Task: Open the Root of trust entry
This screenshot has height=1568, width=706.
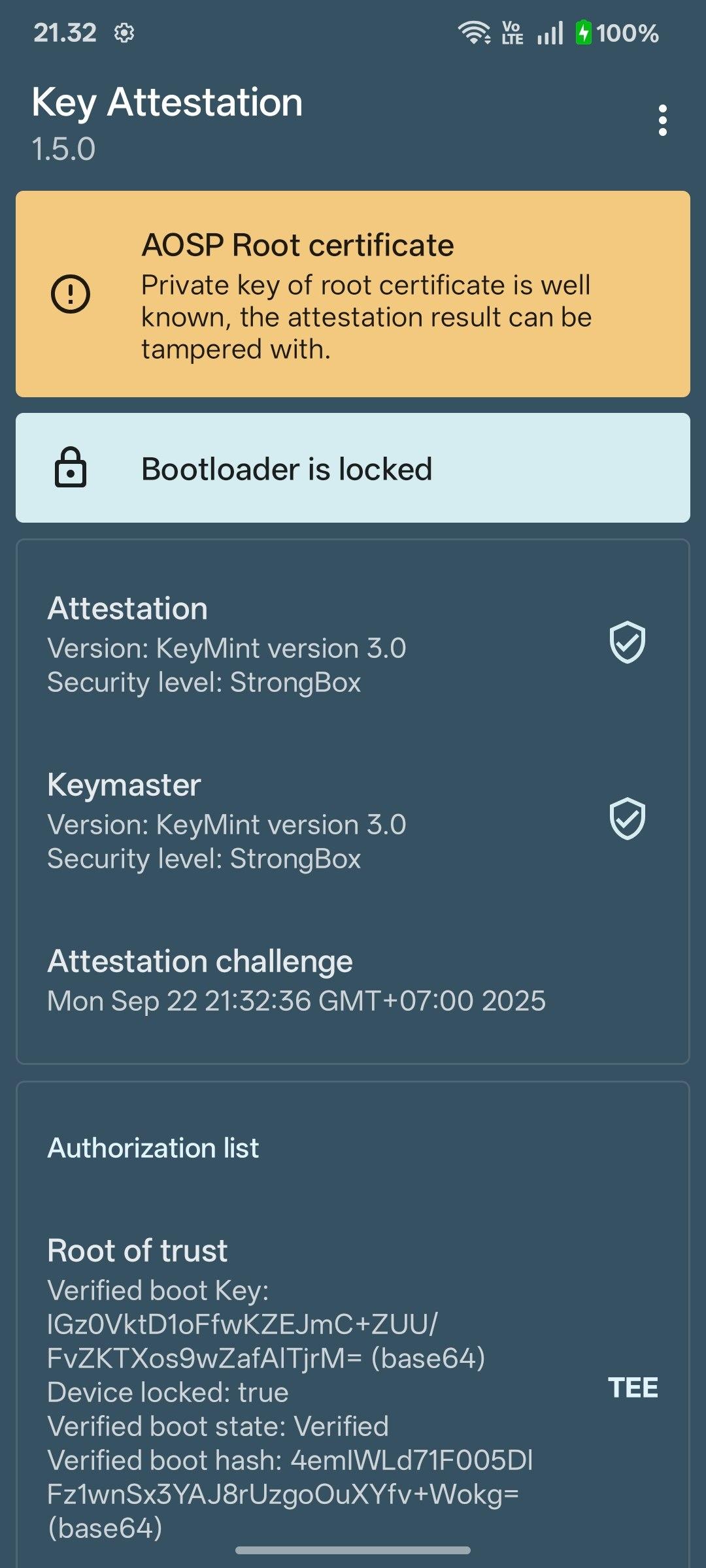Action: click(353, 1388)
